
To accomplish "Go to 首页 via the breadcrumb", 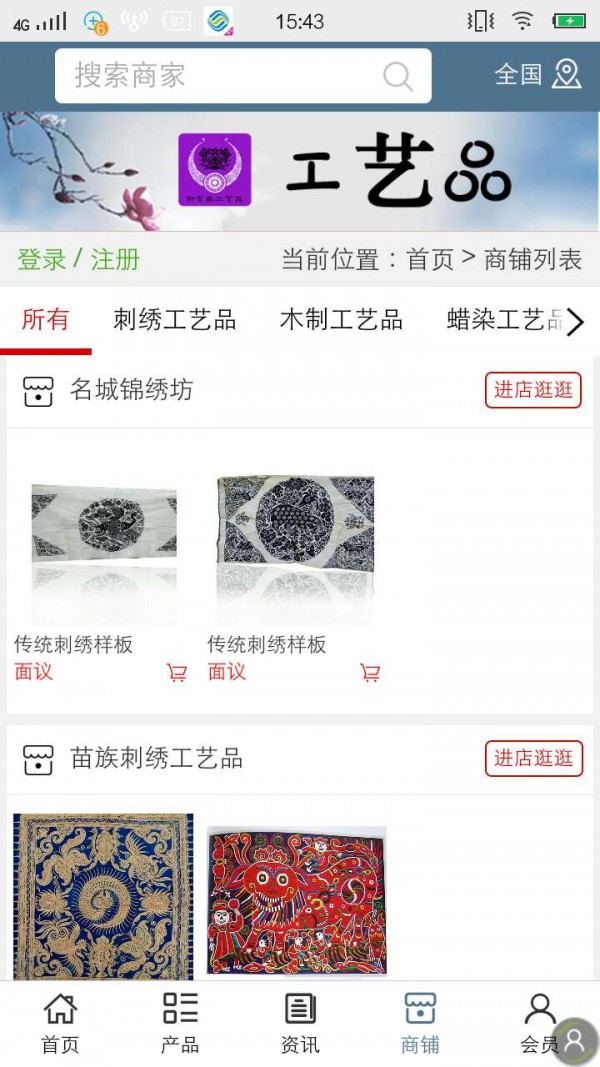I will point(430,260).
